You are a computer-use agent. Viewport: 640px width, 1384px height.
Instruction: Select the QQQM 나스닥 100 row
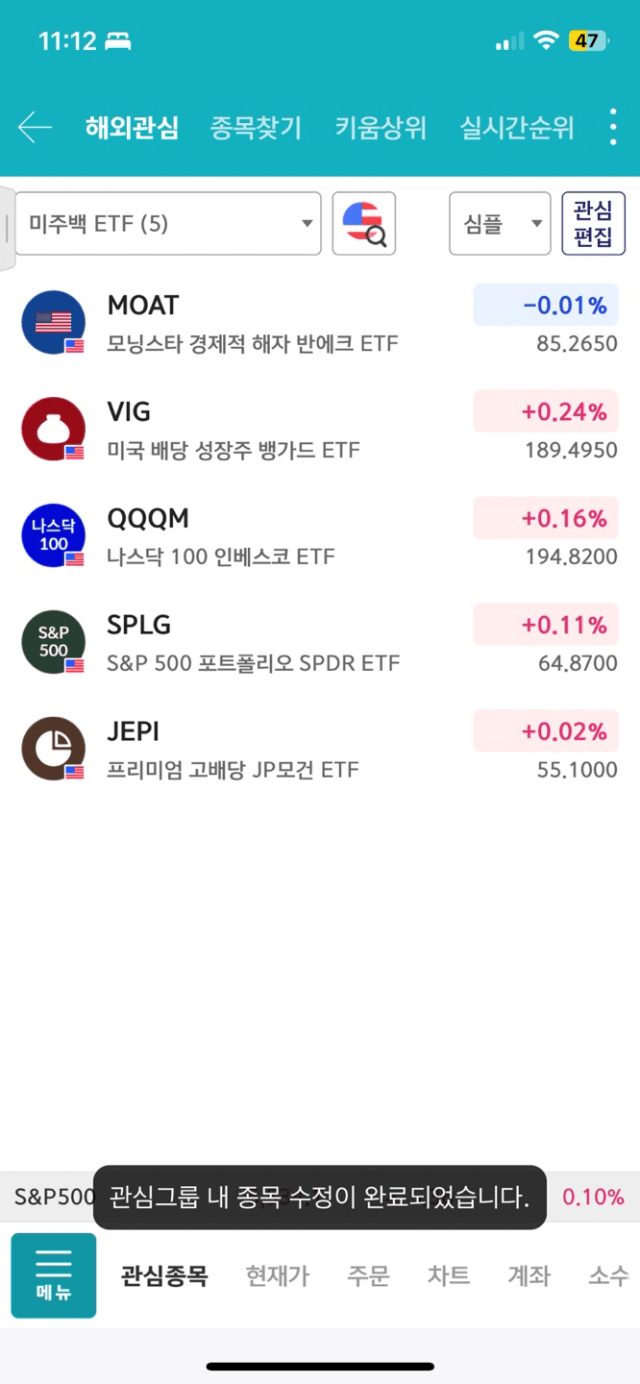coord(320,537)
